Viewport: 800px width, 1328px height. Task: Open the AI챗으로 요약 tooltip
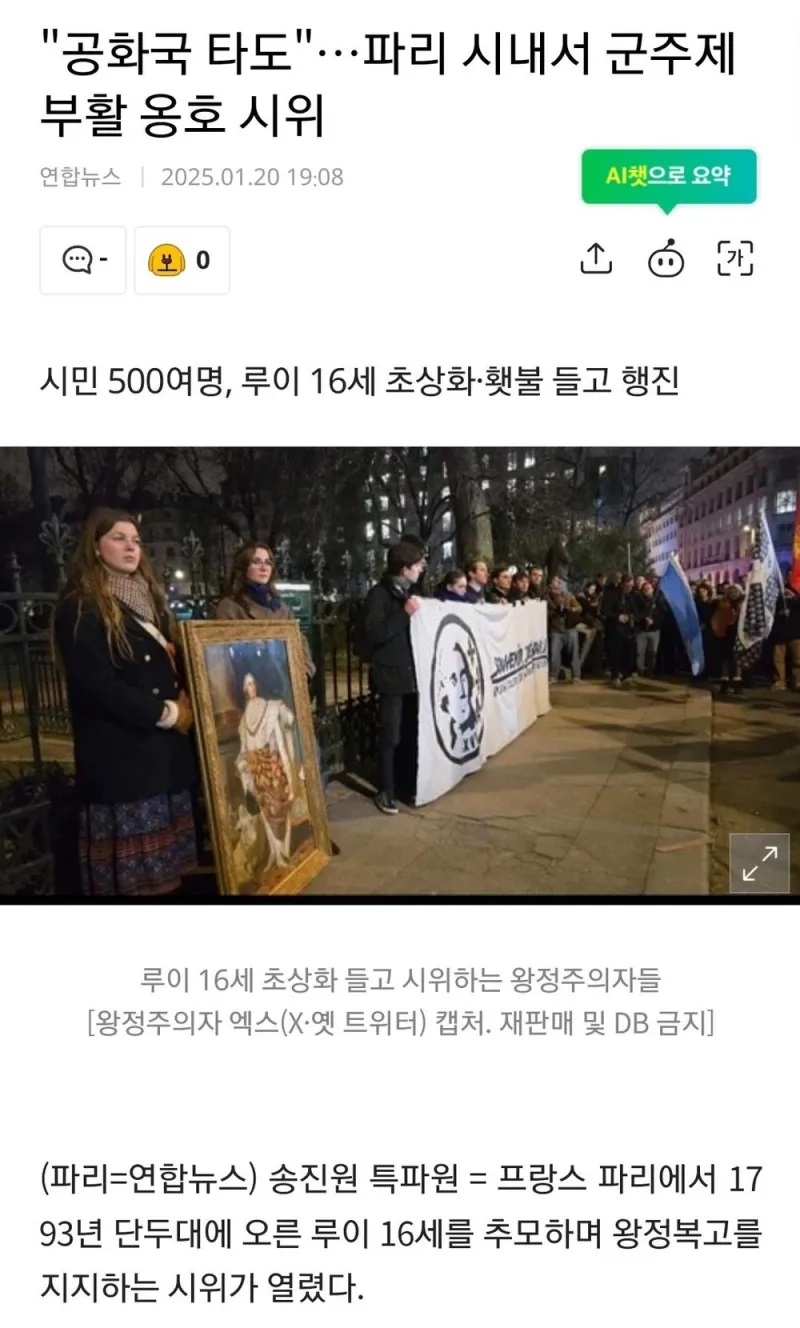(x=668, y=177)
